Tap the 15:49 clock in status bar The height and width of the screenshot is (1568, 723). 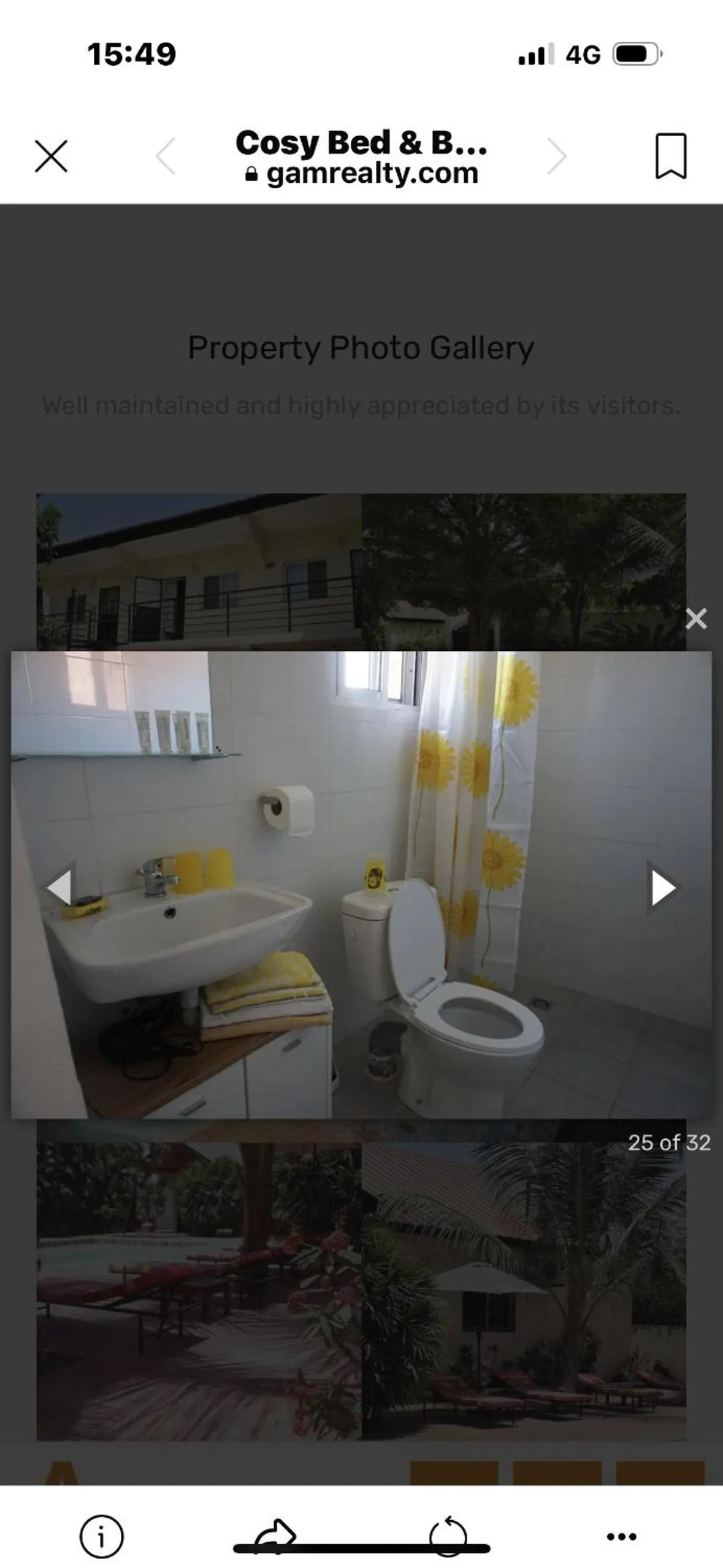(x=131, y=53)
